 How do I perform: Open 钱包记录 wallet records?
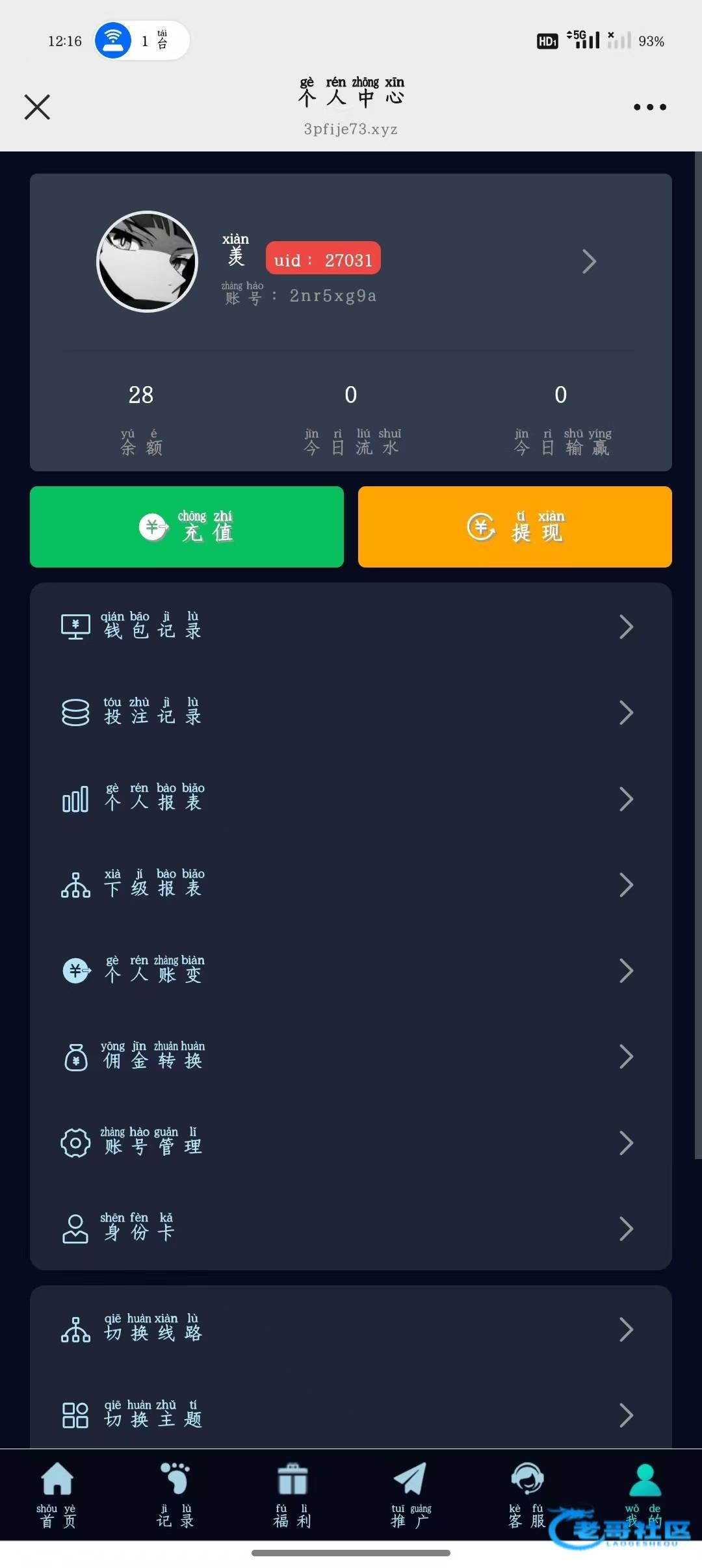pyautogui.click(x=350, y=627)
